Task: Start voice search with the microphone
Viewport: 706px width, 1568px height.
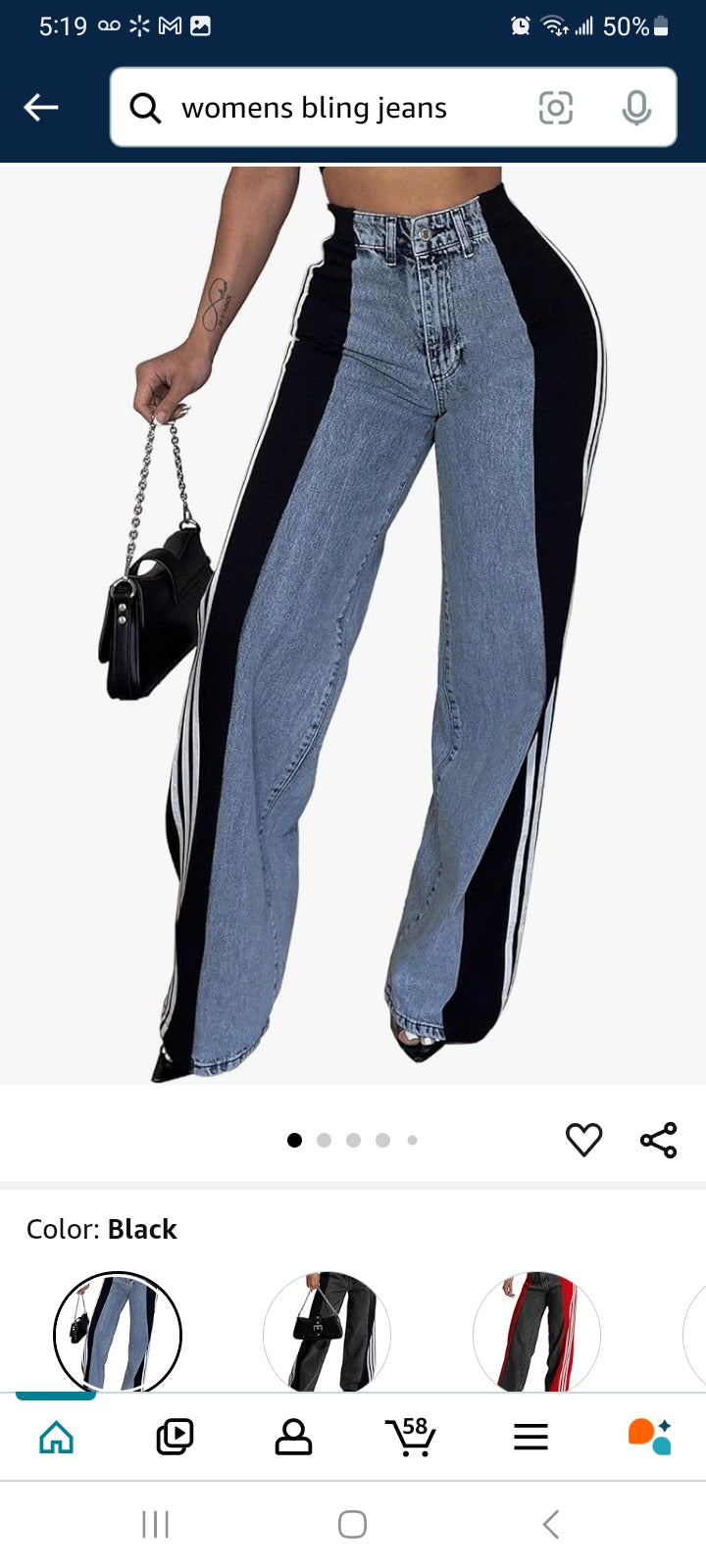Action: 636,108
